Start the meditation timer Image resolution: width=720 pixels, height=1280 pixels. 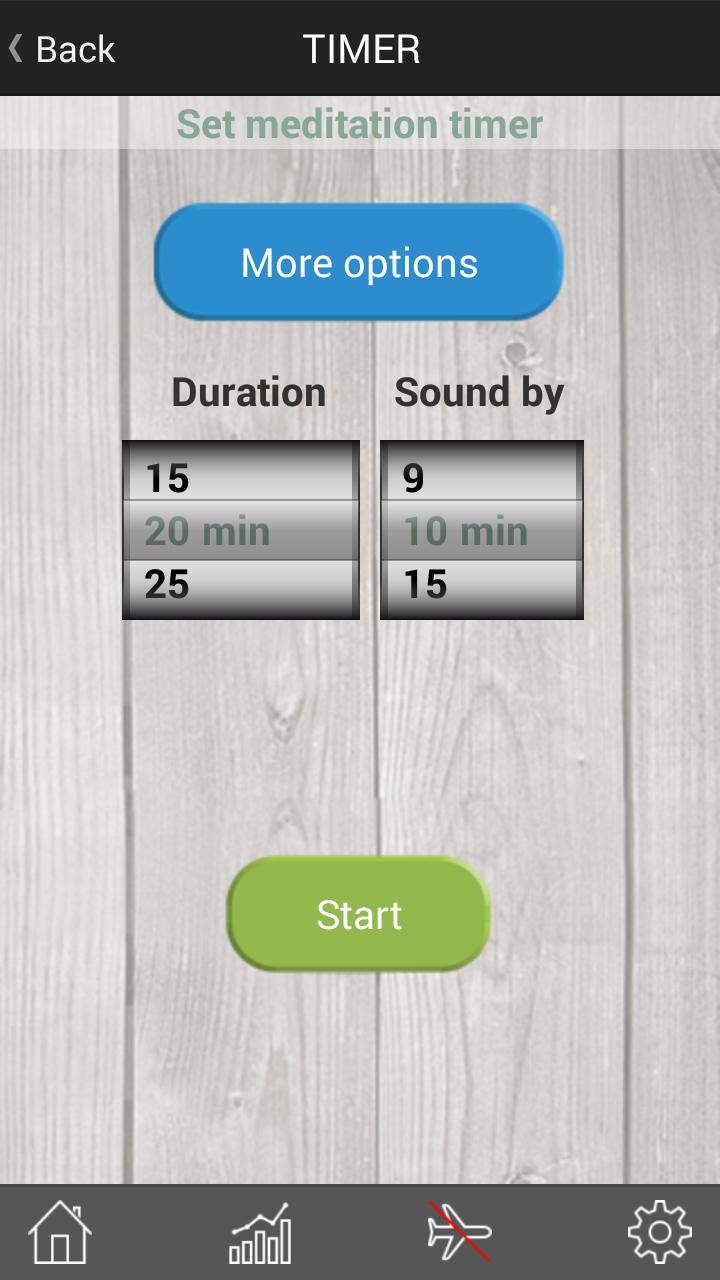pyautogui.click(x=359, y=913)
